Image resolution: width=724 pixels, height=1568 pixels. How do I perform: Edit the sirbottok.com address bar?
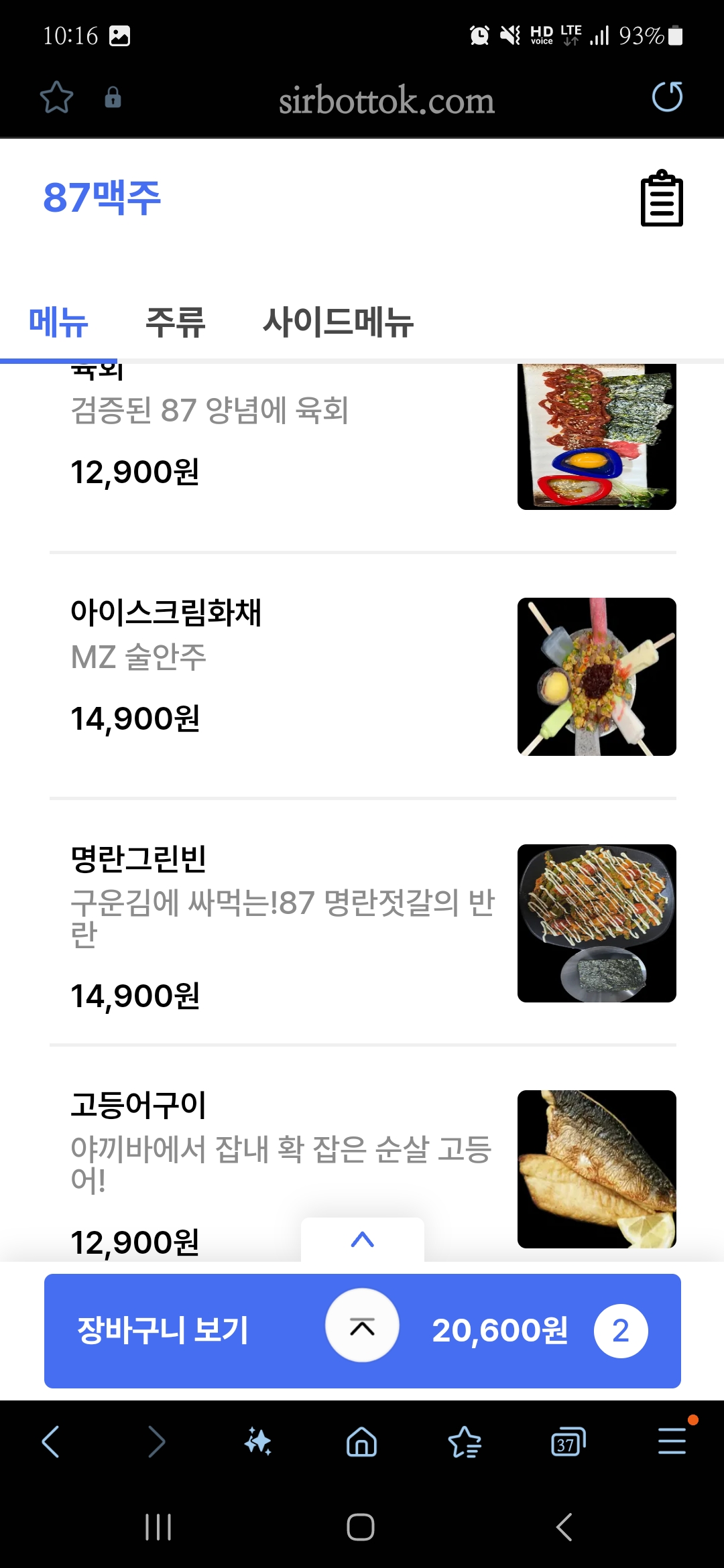386,101
